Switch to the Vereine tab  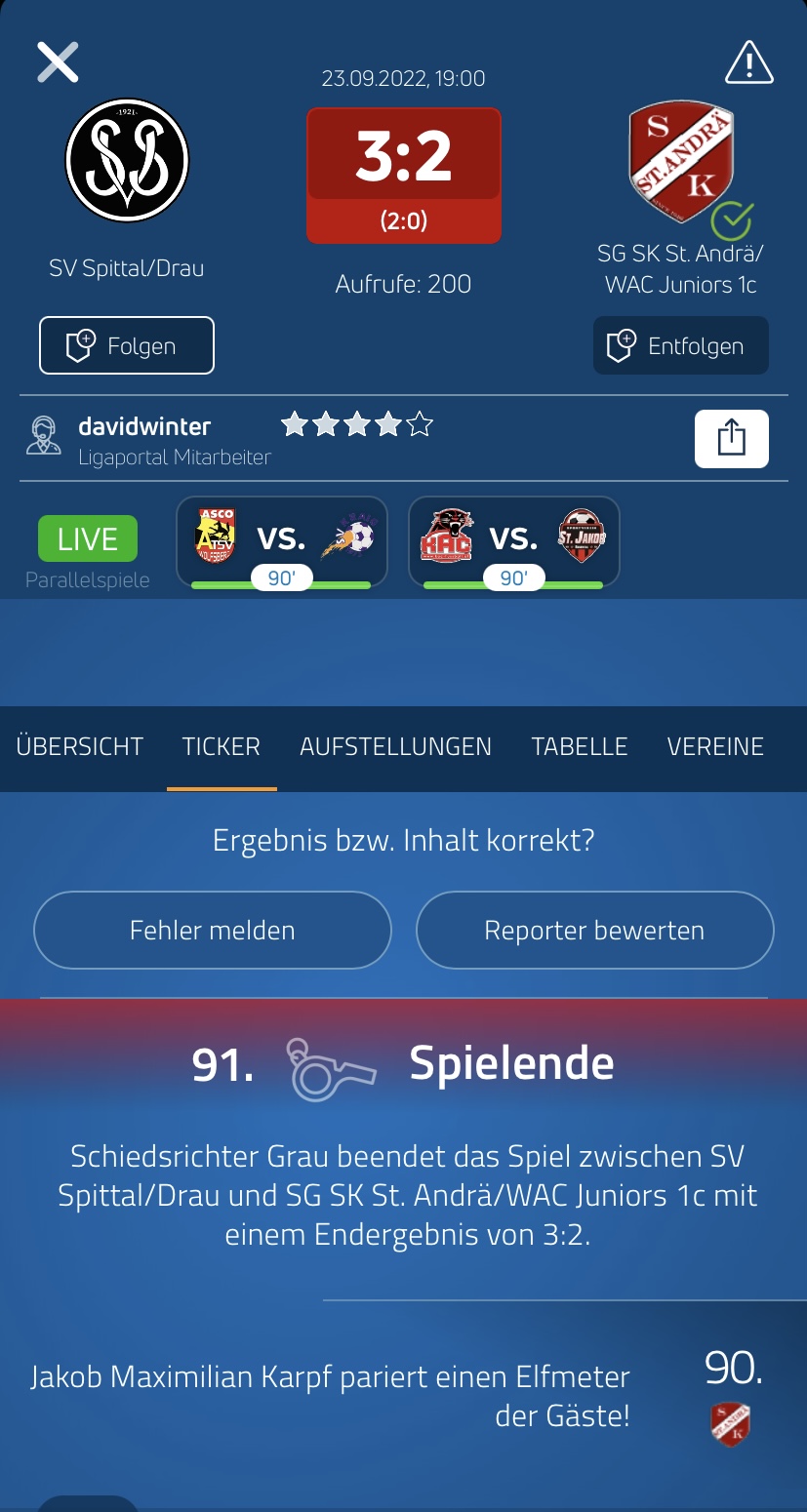pyautogui.click(x=715, y=747)
